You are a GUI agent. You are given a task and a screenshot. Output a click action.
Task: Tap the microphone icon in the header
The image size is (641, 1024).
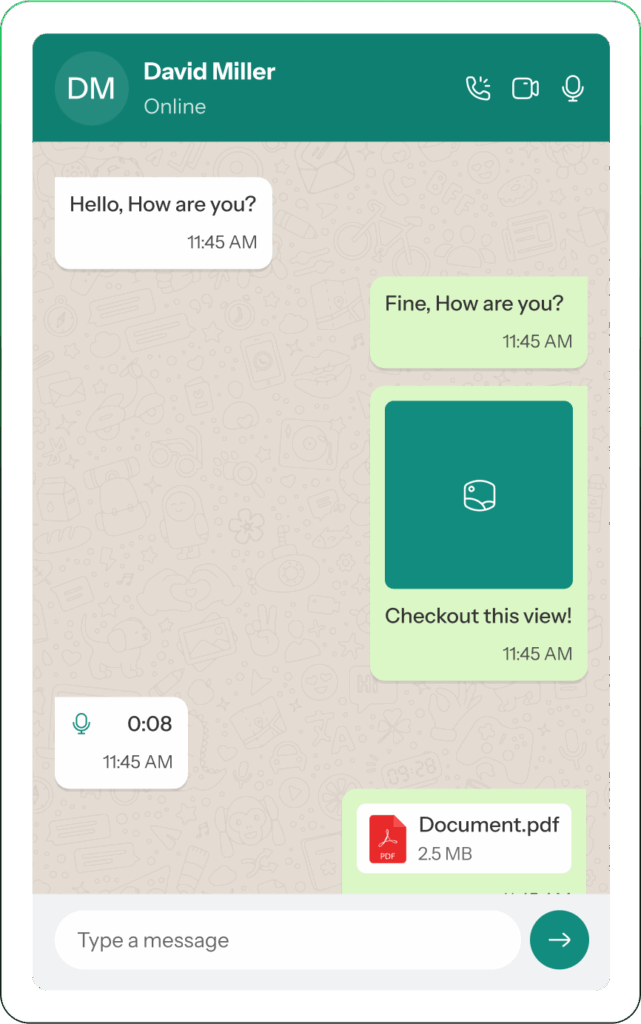click(572, 88)
